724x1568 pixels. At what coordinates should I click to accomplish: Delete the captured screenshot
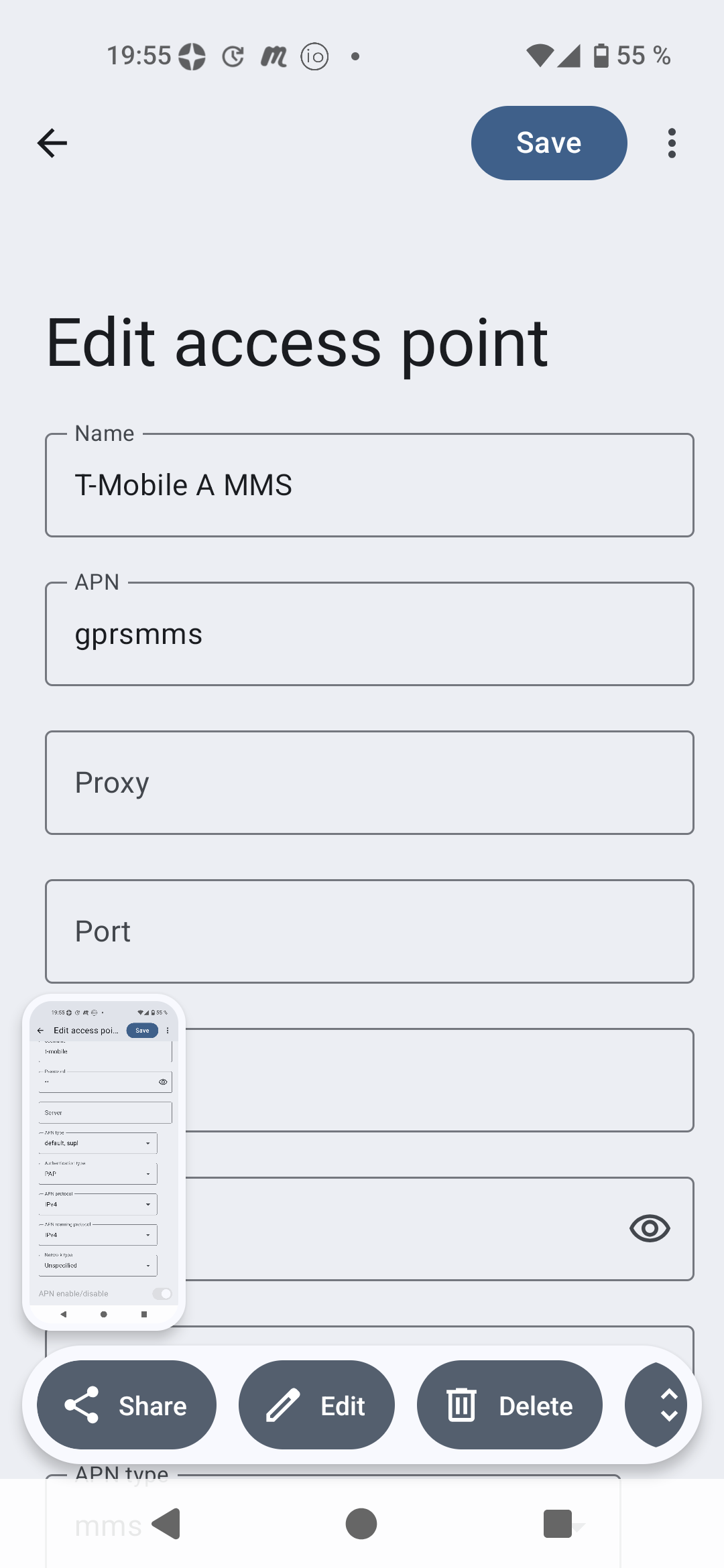tap(509, 1405)
